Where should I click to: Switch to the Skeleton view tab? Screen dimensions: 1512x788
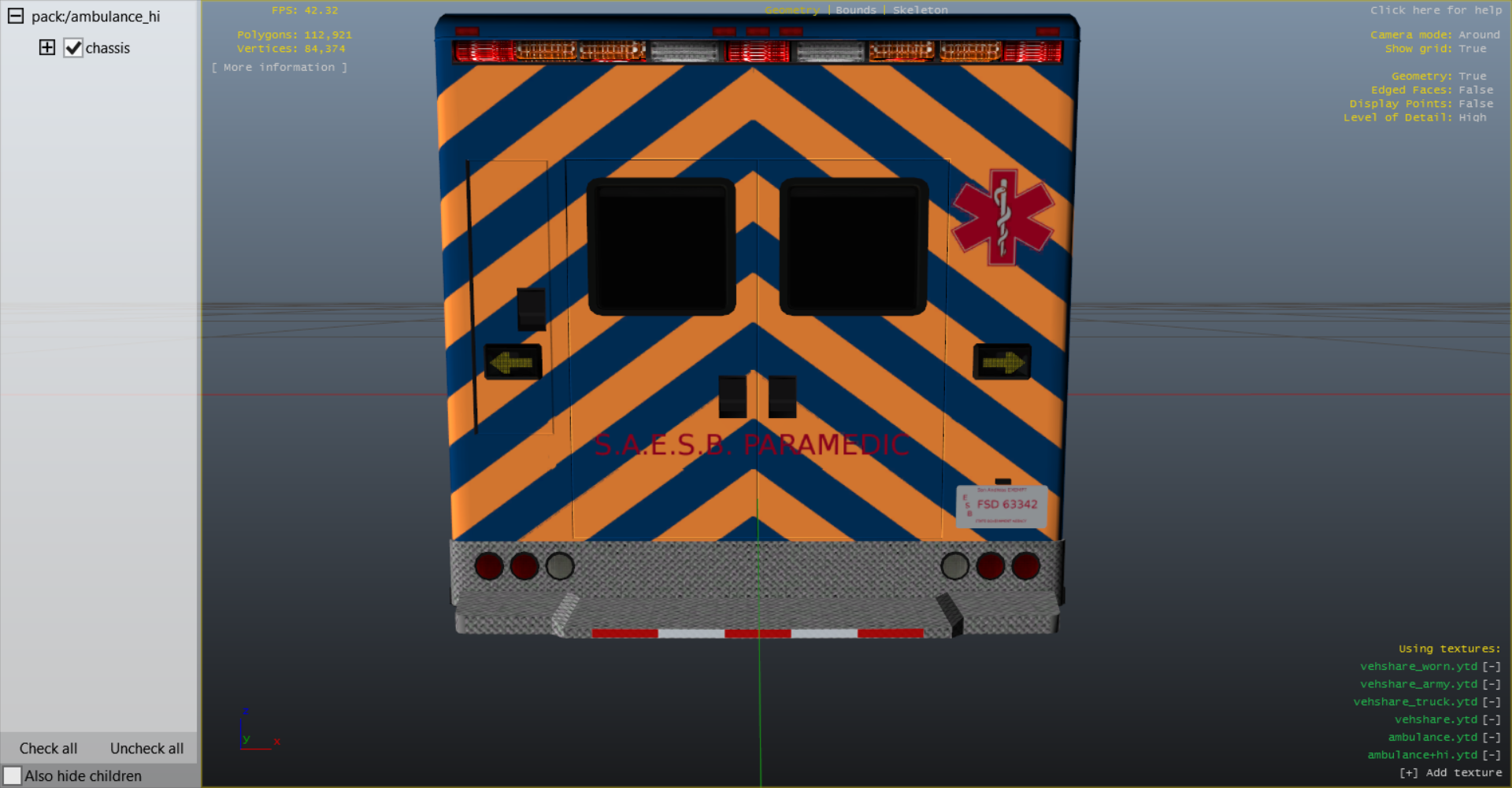click(x=920, y=10)
